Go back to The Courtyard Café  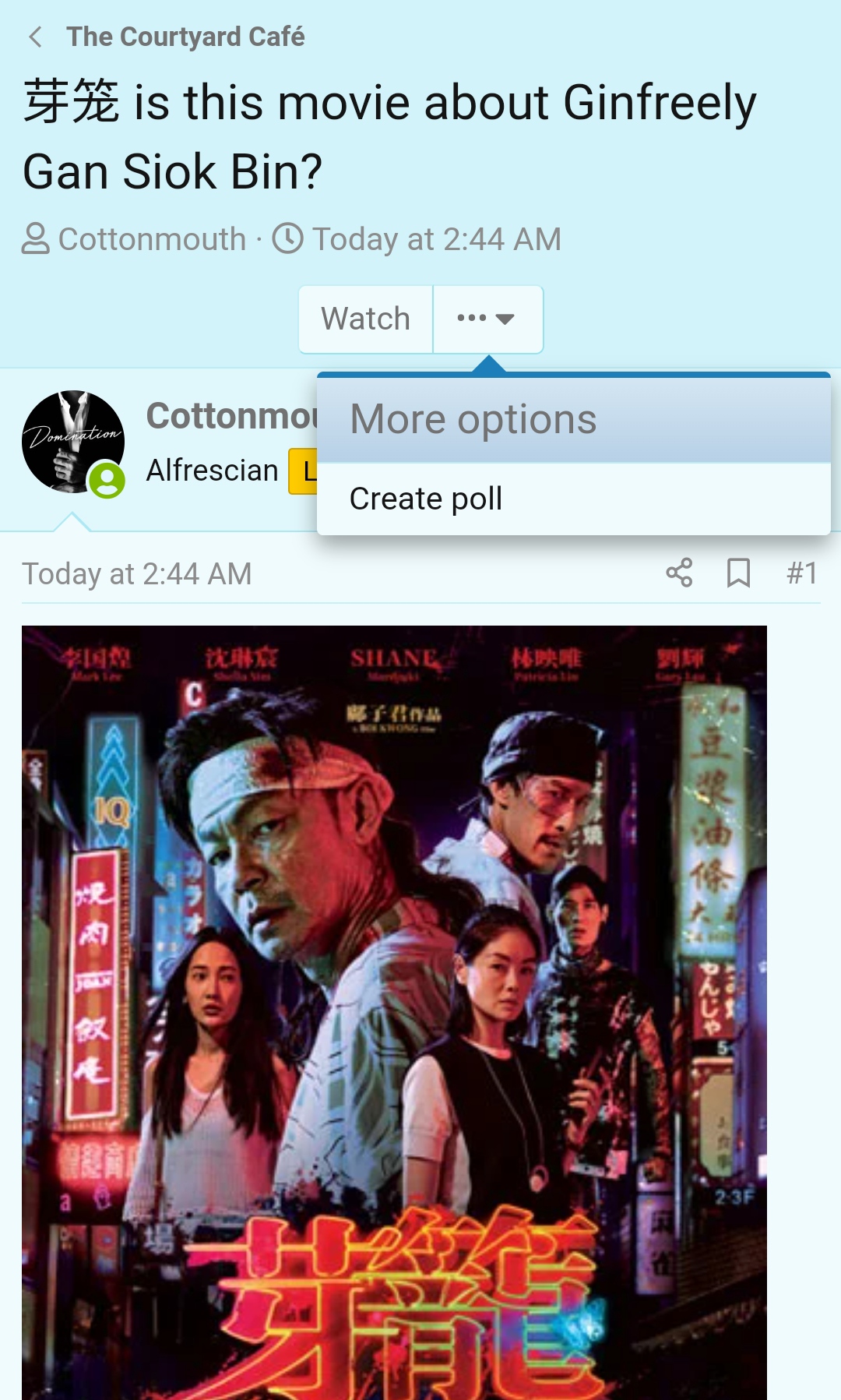[x=184, y=37]
